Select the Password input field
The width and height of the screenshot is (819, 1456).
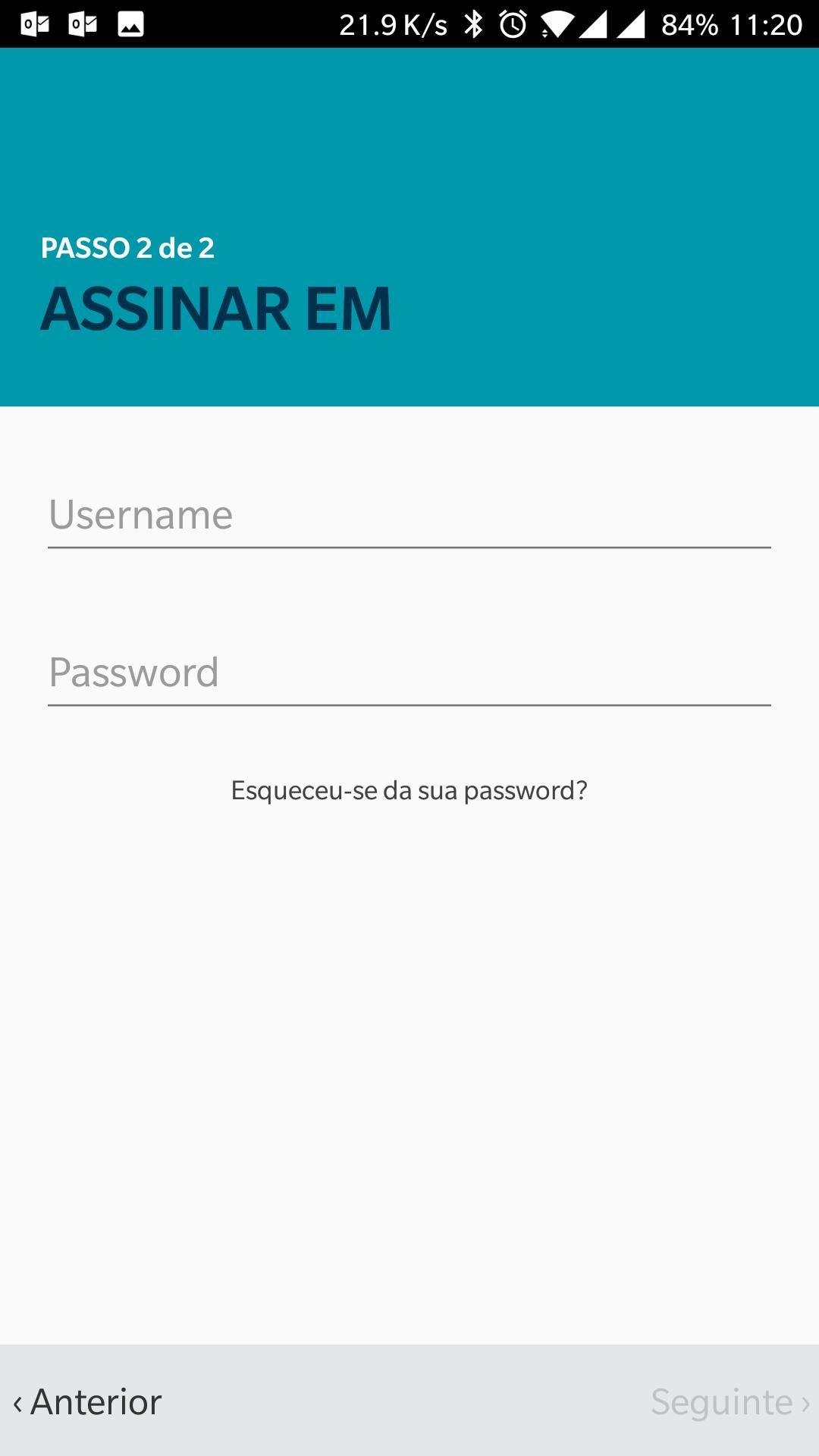point(409,673)
